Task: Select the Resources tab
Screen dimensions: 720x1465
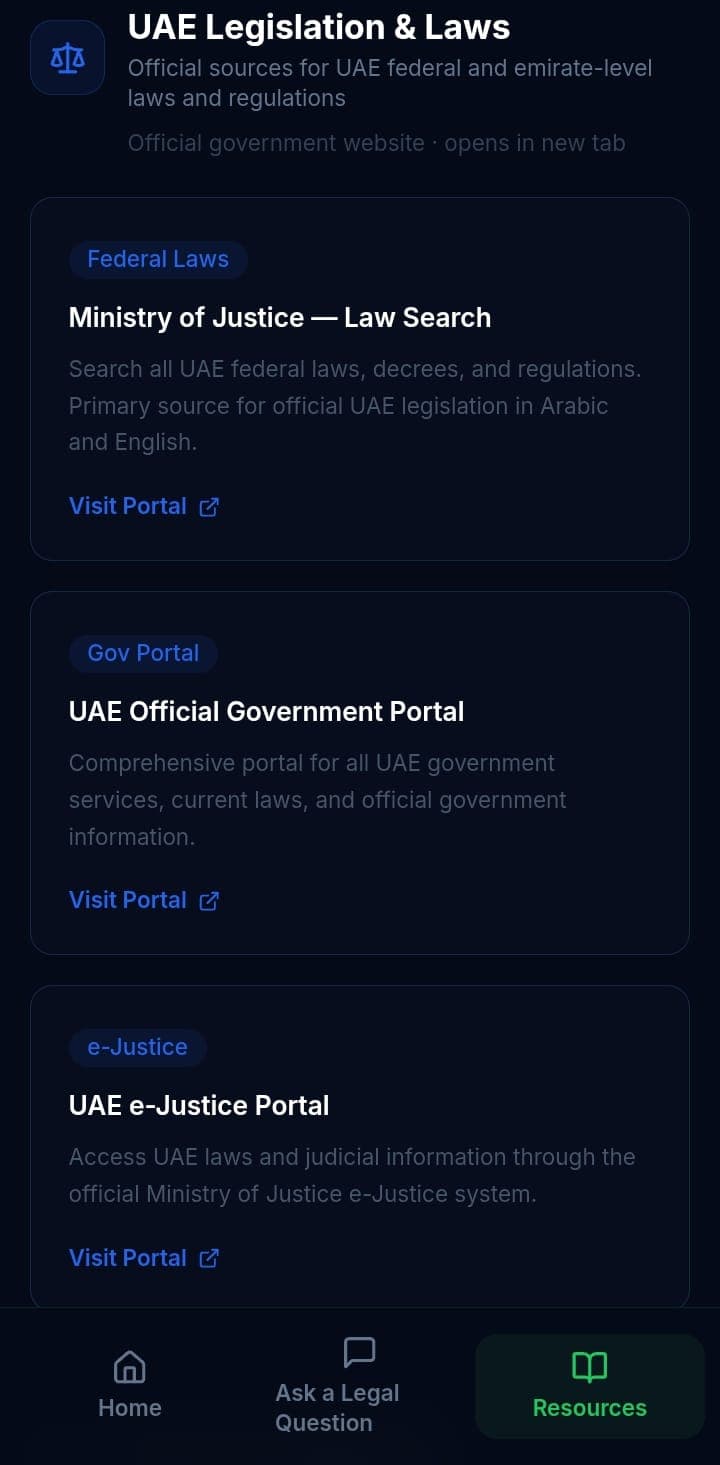Action: pos(589,1385)
